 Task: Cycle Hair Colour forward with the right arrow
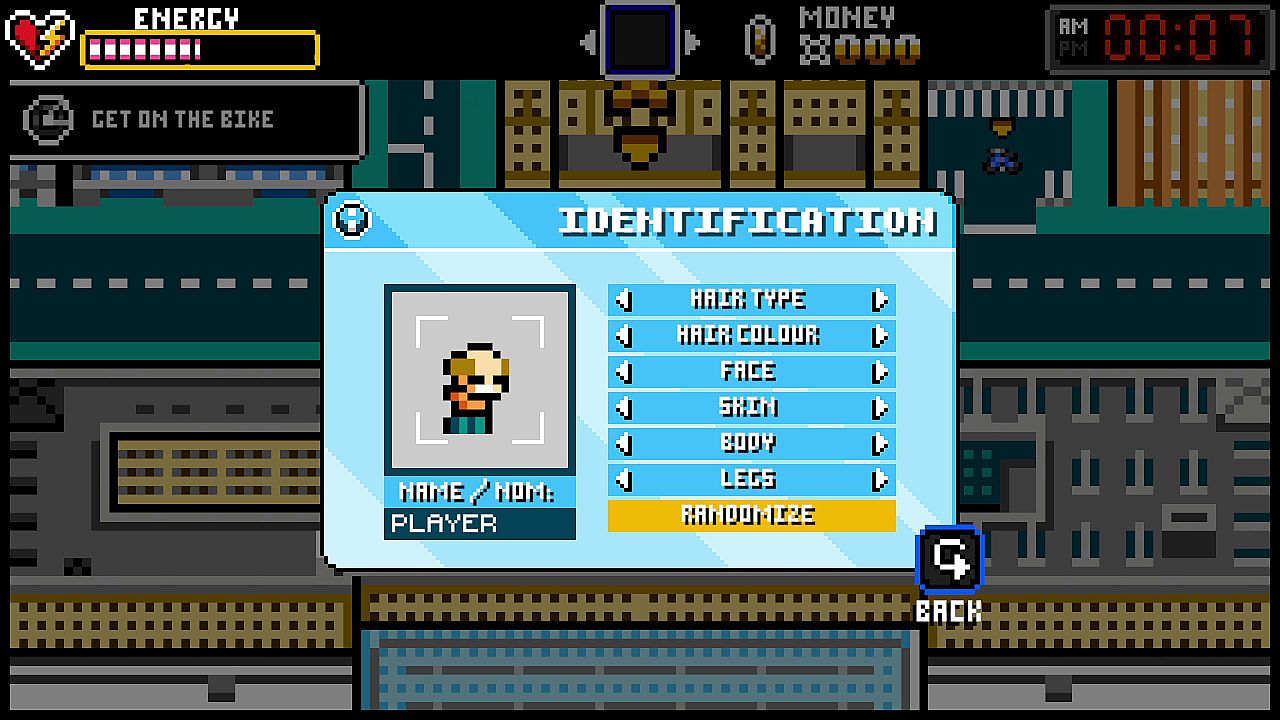[x=879, y=336]
